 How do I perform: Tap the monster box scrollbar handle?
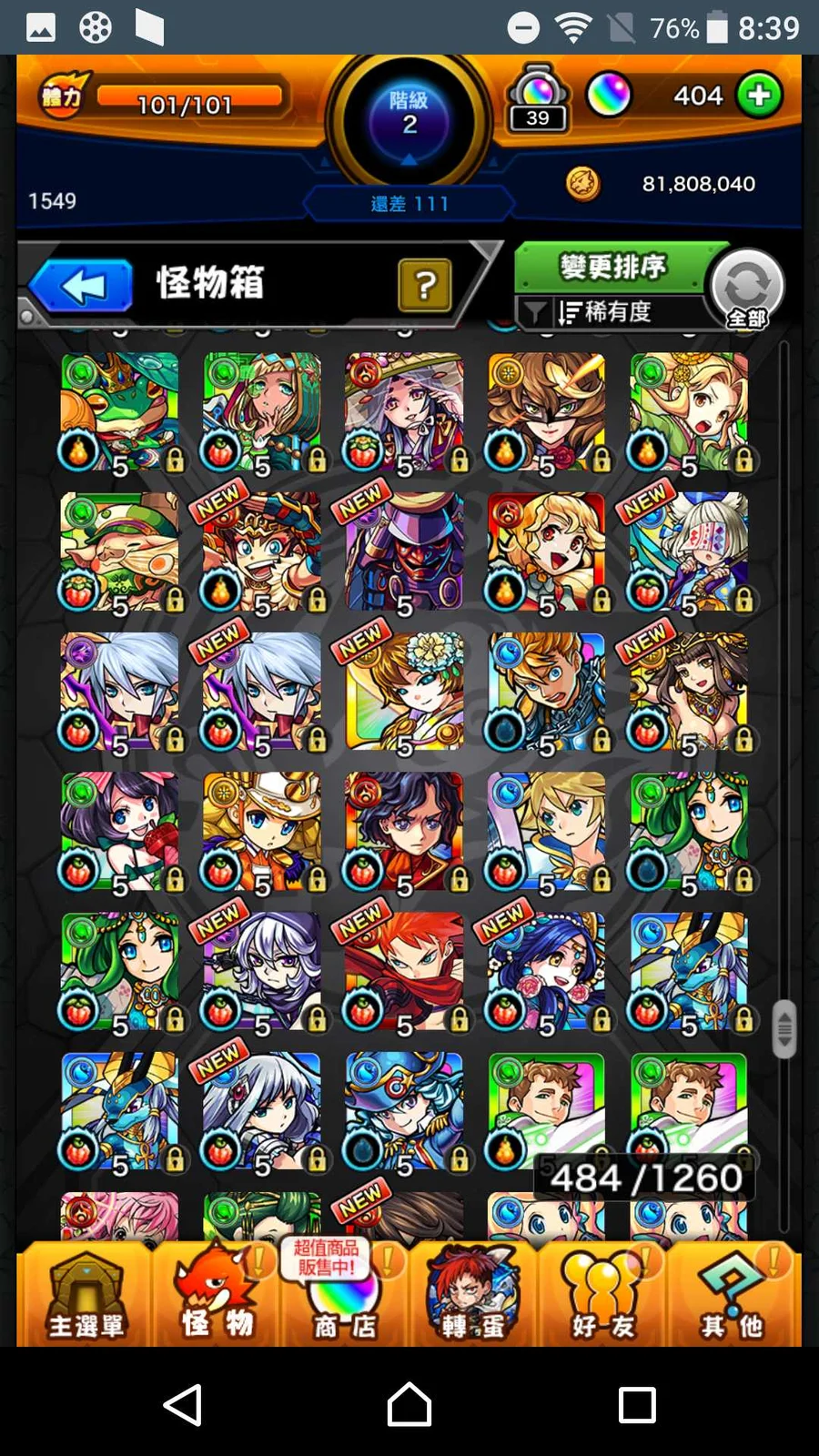pyautogui.click(x=784, y=1028)
